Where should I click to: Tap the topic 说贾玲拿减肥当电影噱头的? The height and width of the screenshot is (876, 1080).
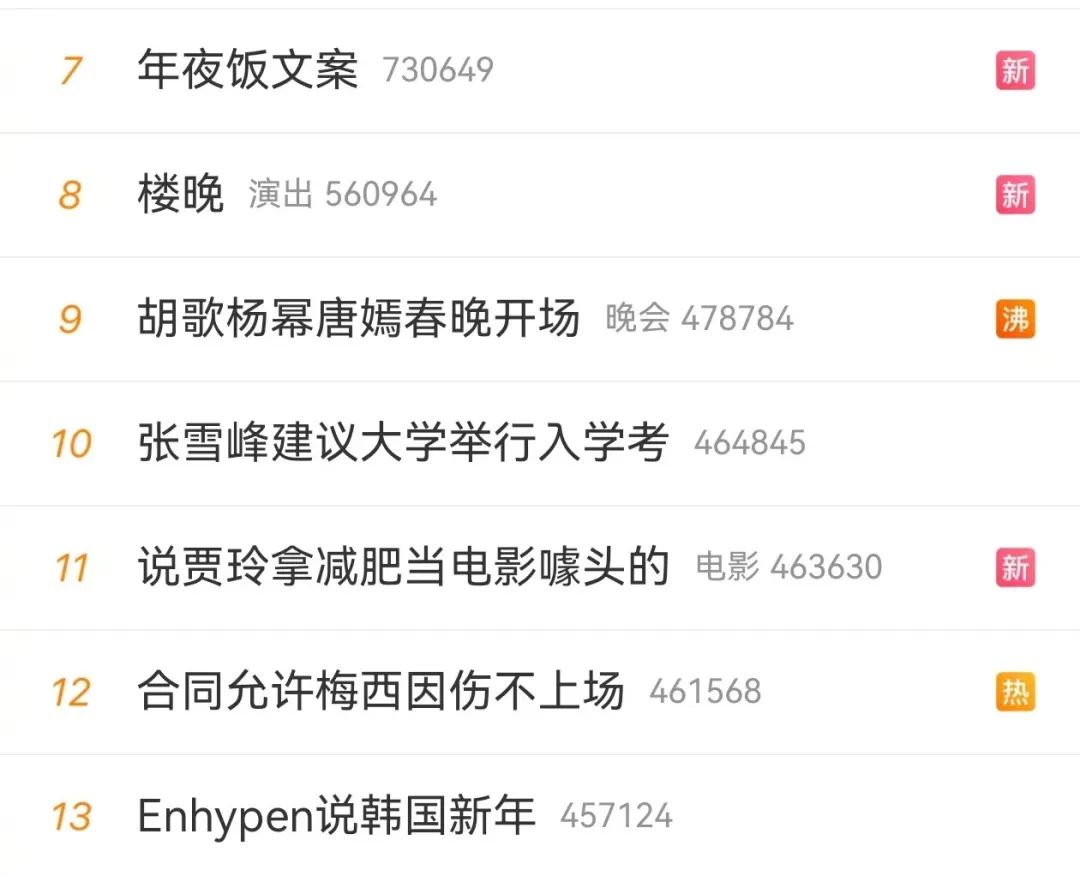[403, 567]
